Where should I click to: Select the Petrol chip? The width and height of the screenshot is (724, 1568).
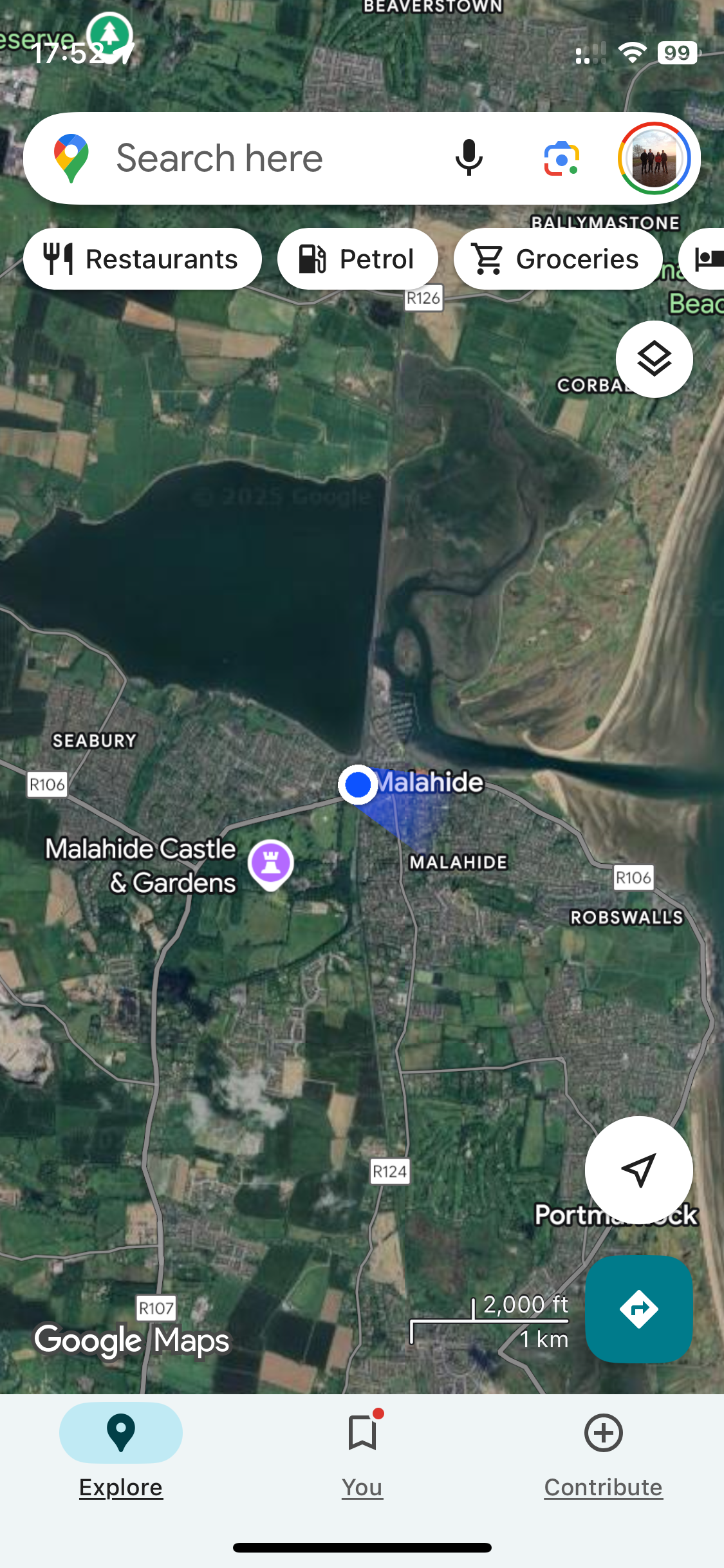click(357, 259)
